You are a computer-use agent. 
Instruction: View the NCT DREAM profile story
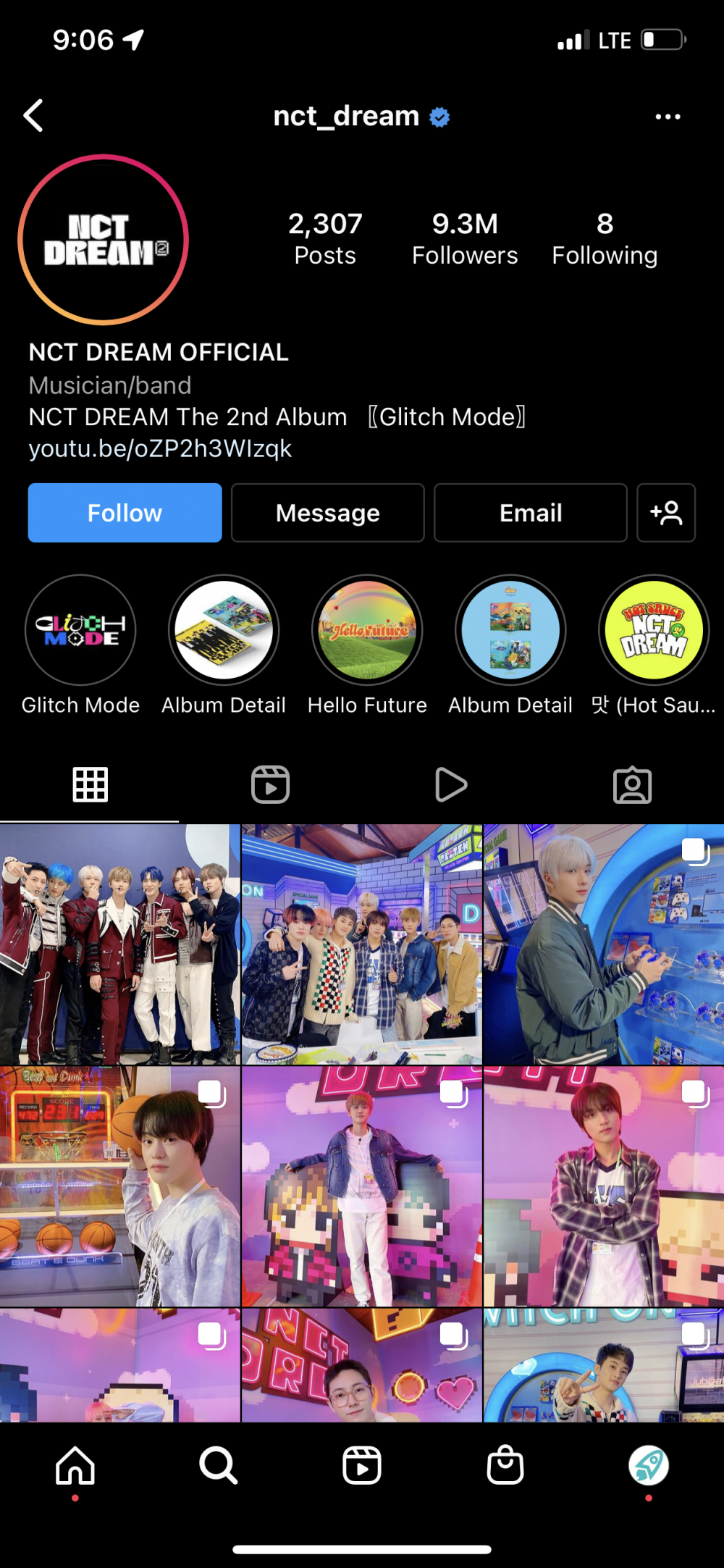104,240
